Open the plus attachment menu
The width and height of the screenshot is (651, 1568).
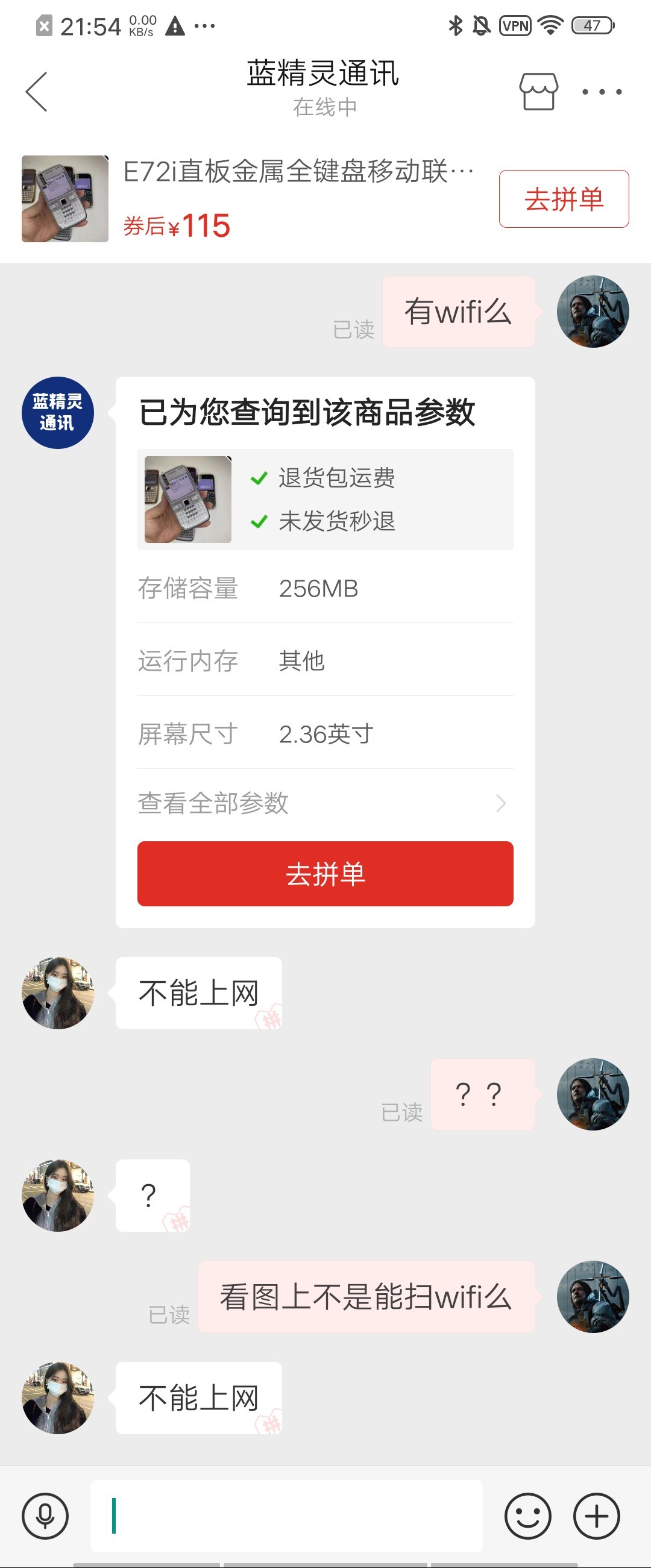[597, 1516]
